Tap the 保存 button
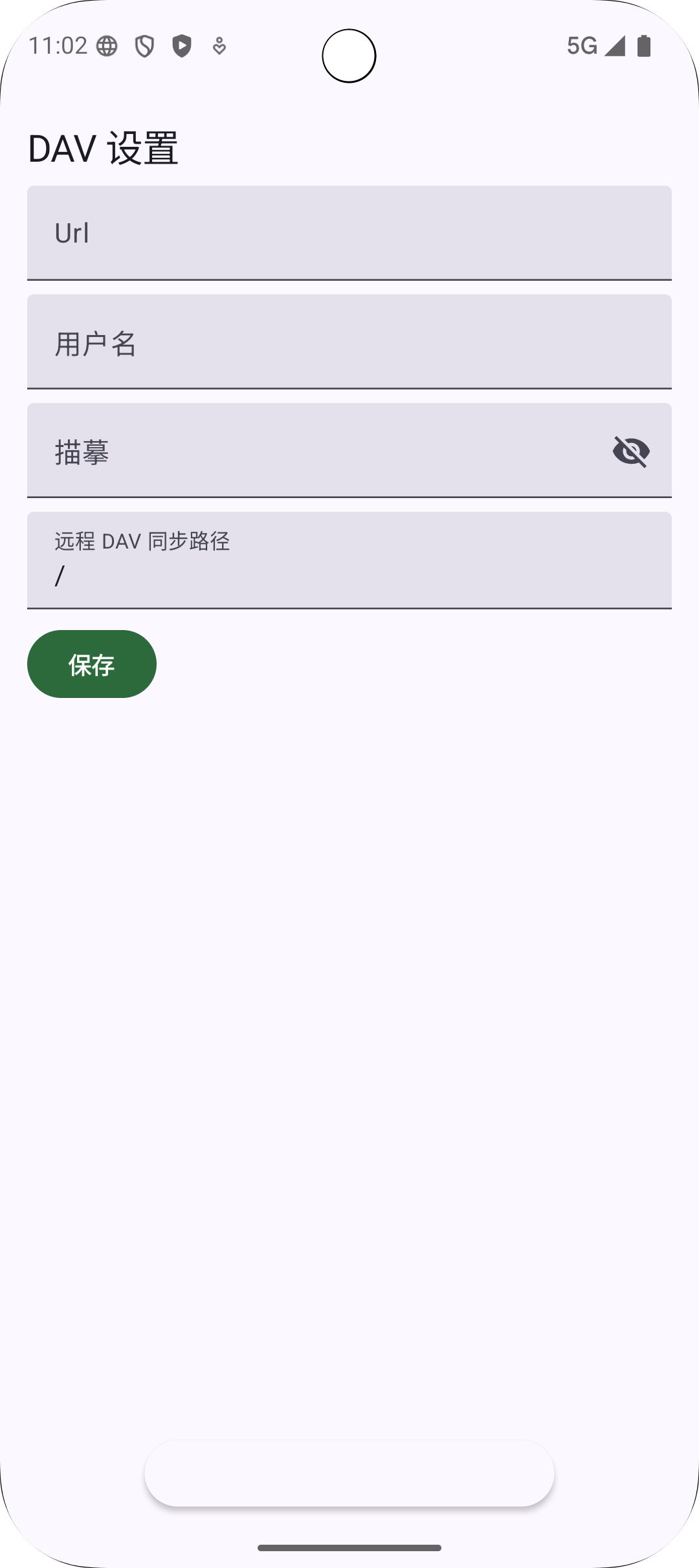 tap(92, 664)
